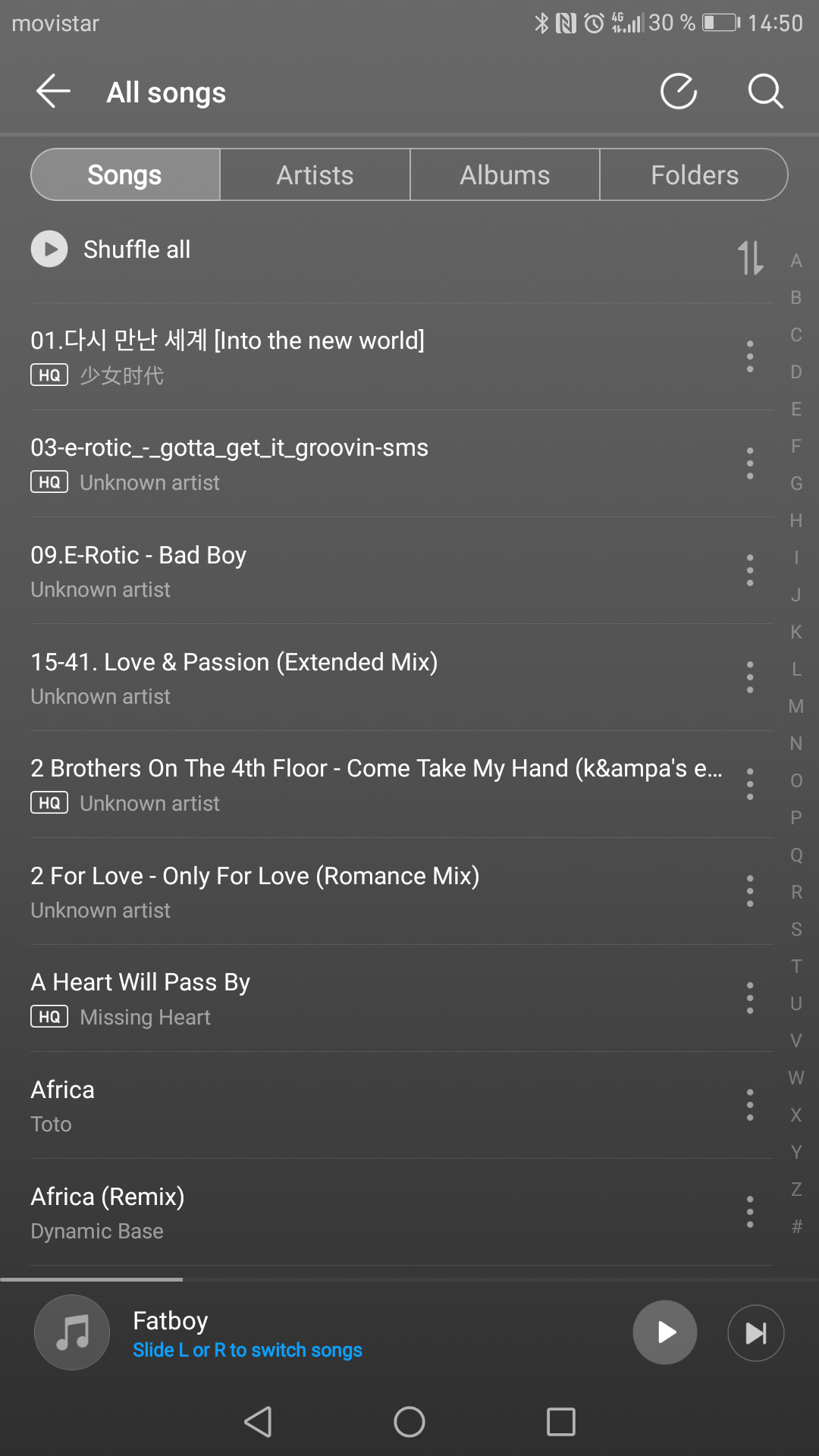Open the now playing album art thumbnail
The width and height of the screenshot is (819, 1456).
click(72, 1332)
